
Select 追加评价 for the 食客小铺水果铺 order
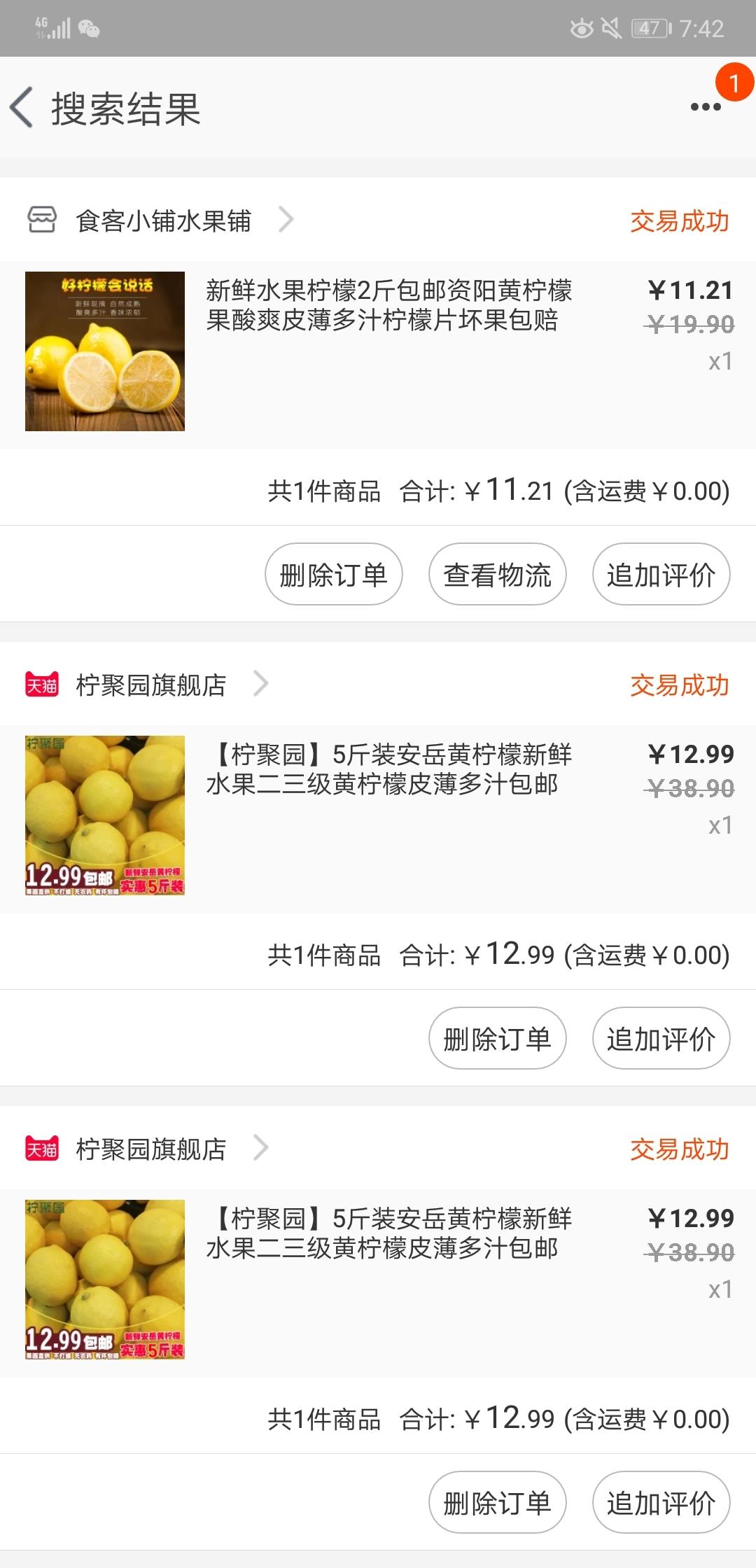click(661, 575)
